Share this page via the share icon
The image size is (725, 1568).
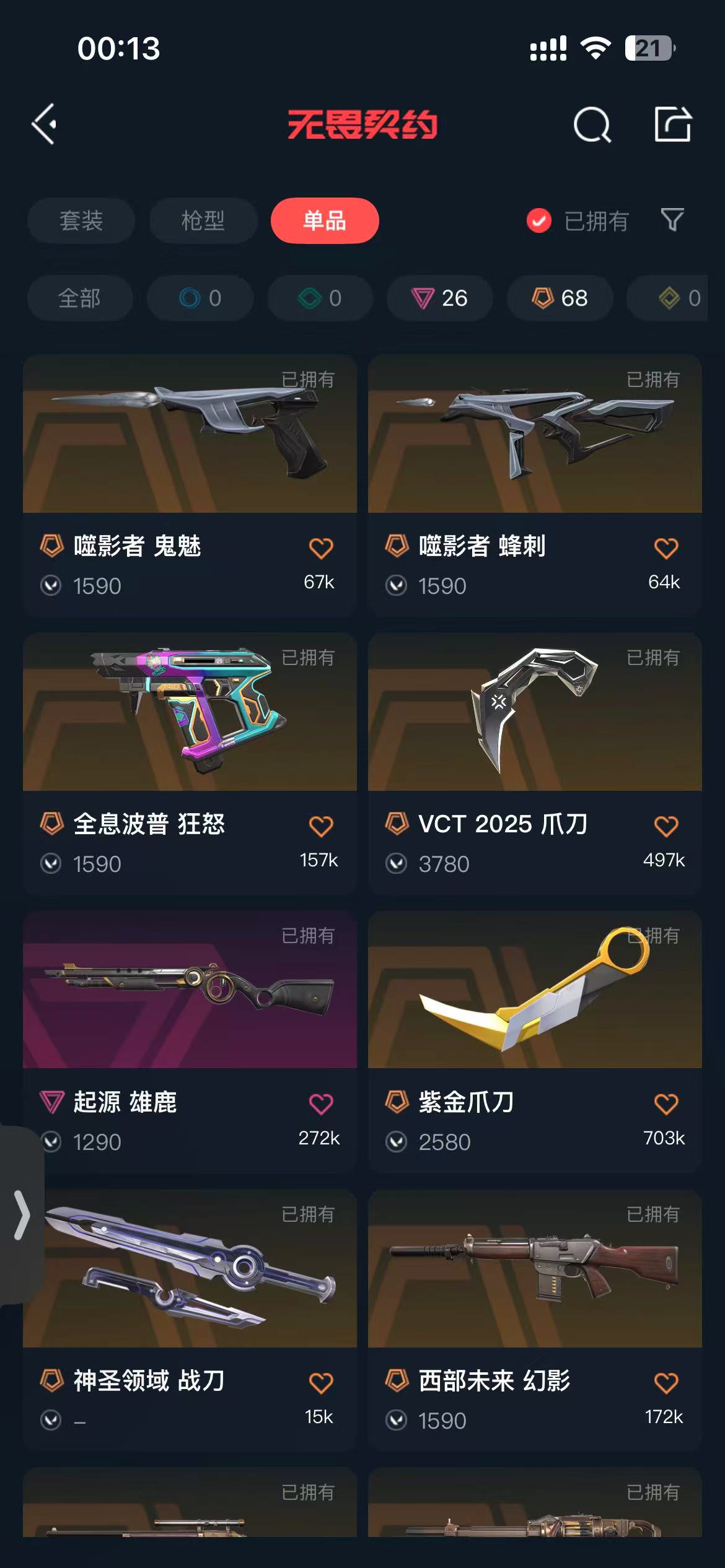(x=673, y=124)
